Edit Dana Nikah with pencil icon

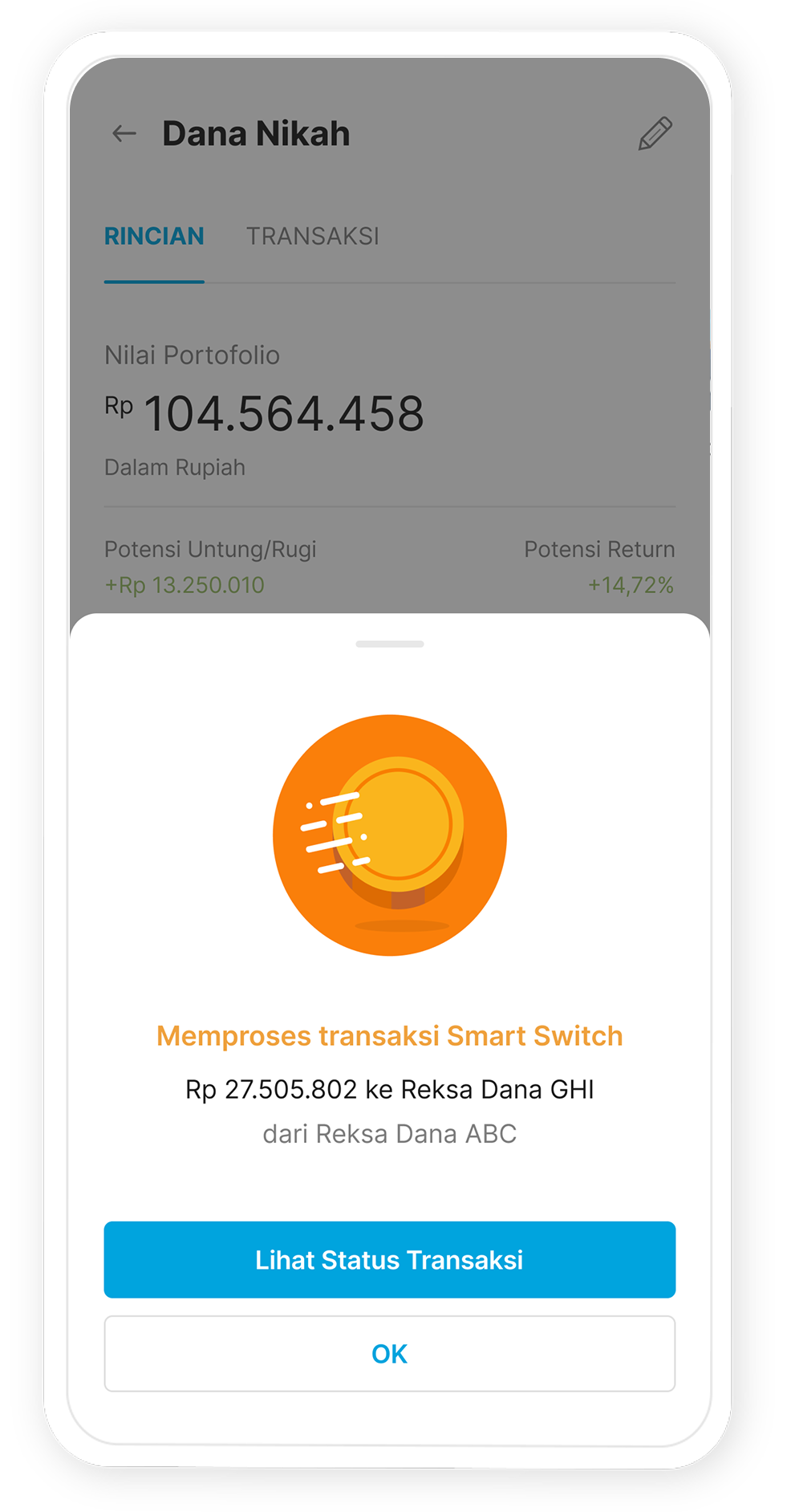click(655, 134)
